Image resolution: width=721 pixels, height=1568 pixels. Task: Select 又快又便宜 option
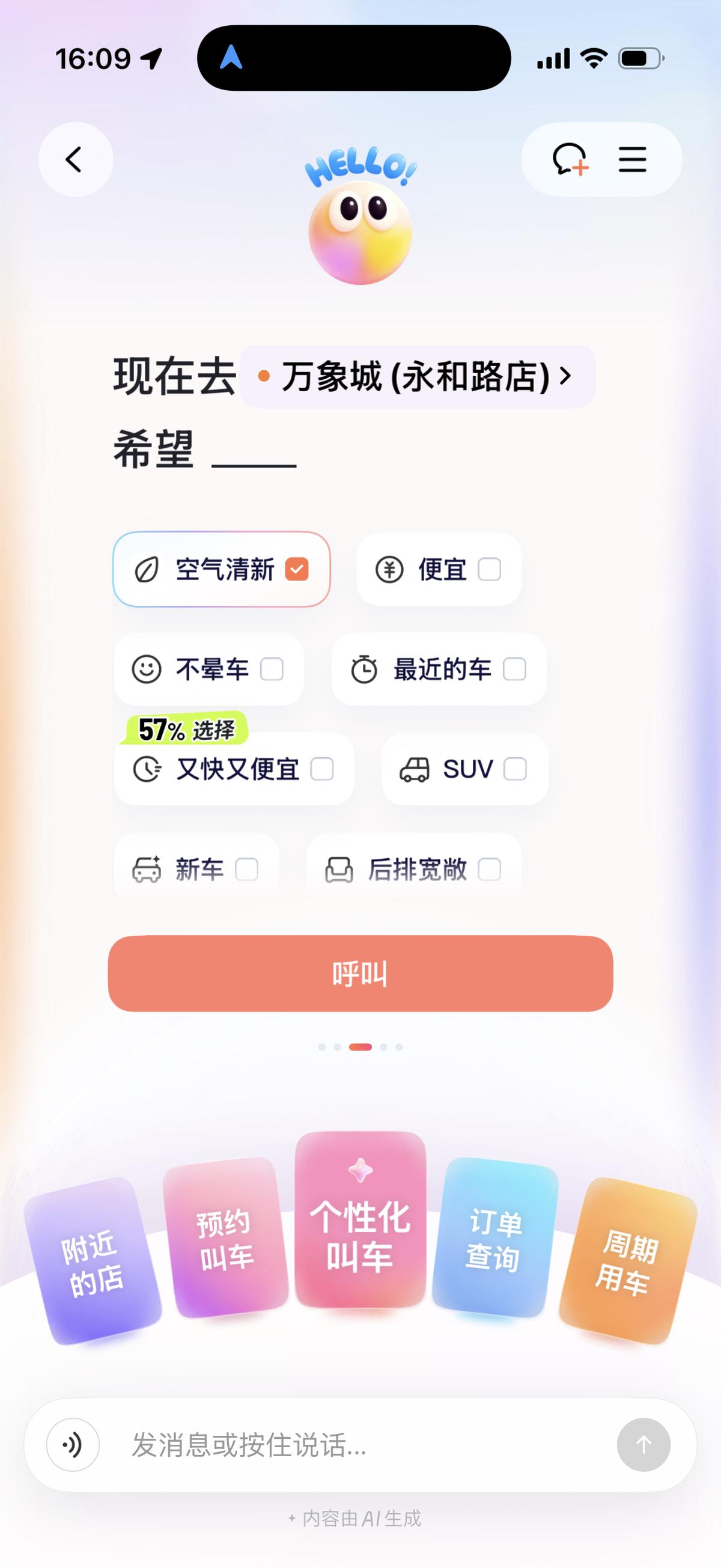[x=234, y=769]
